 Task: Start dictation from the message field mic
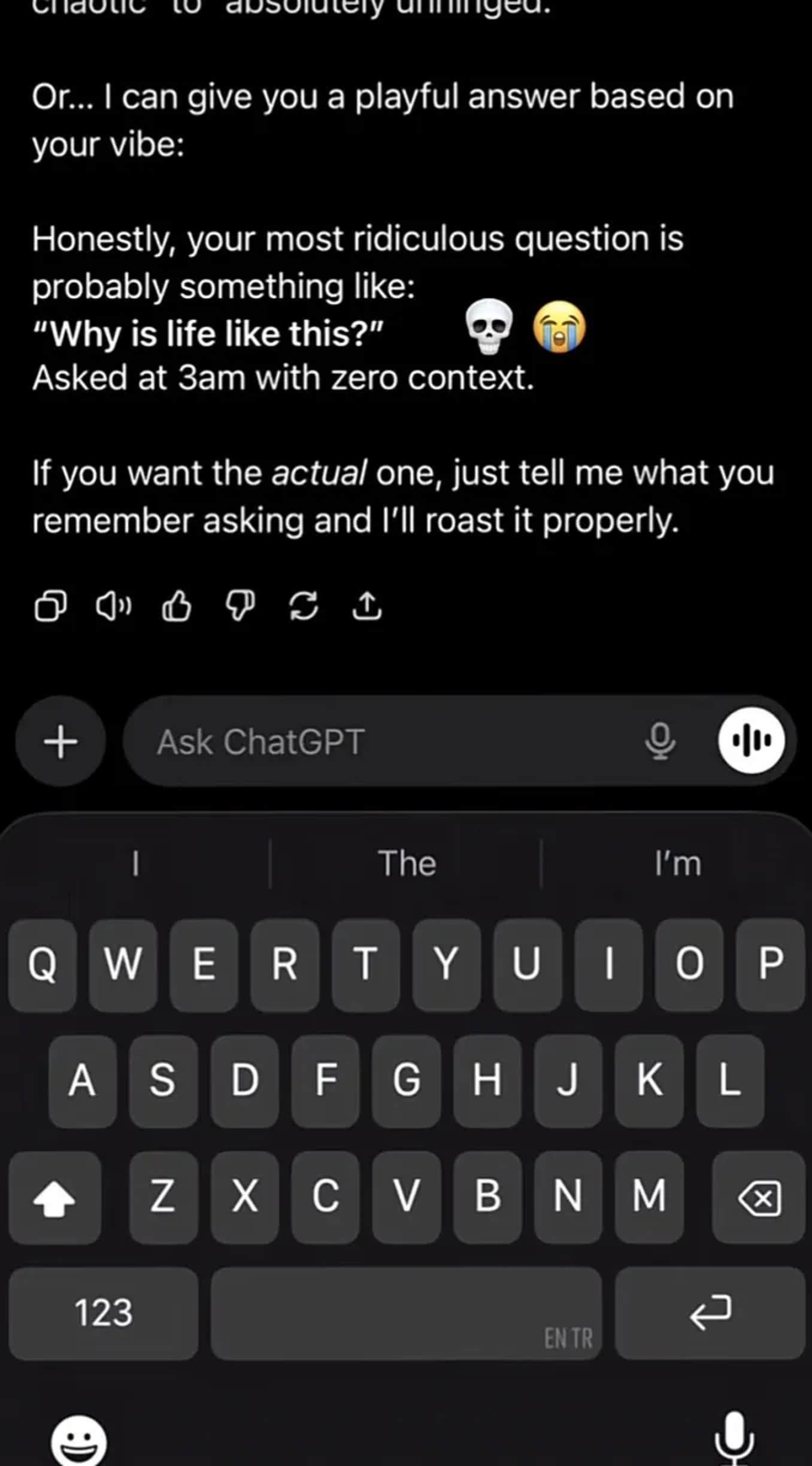point(660,741)
